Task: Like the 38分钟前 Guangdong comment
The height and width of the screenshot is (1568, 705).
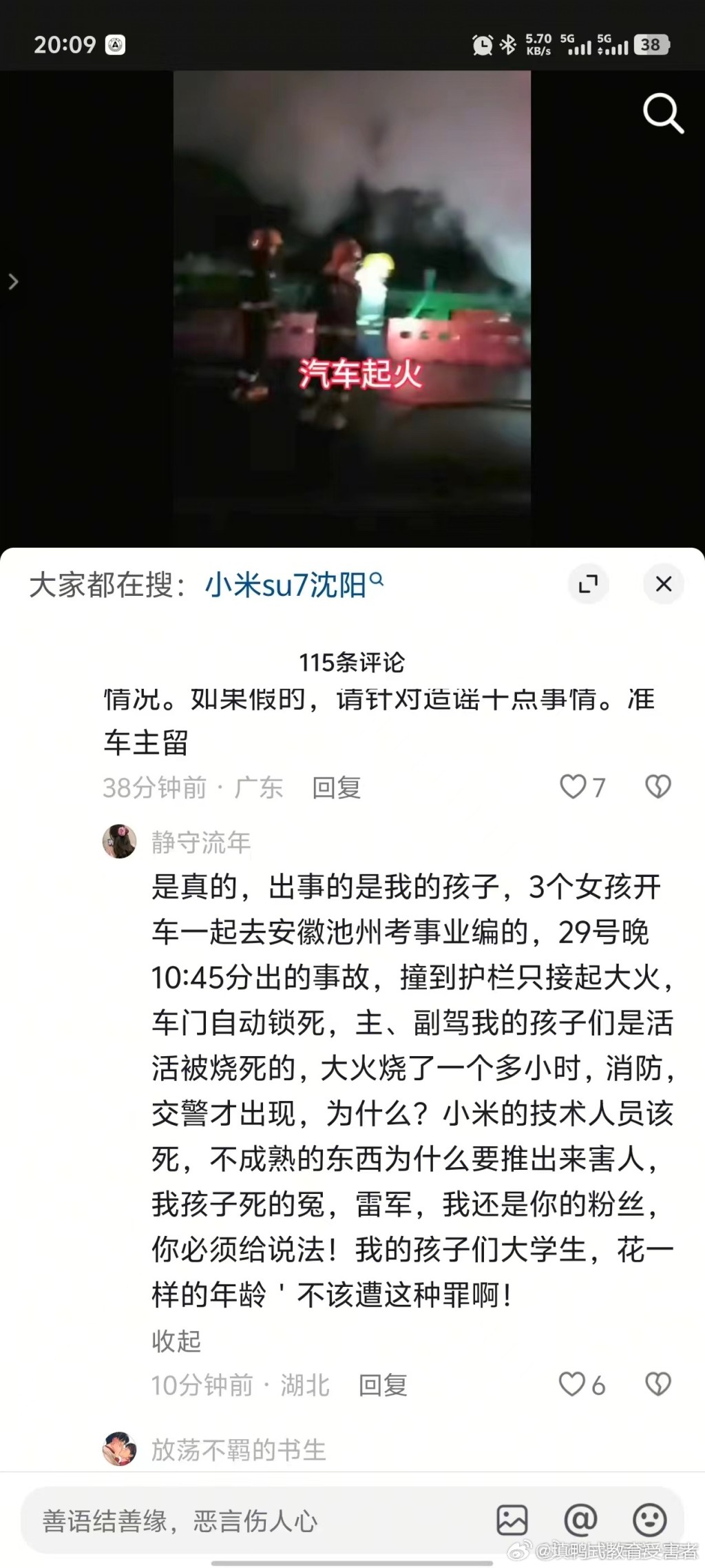Action: tap(573, 787)
